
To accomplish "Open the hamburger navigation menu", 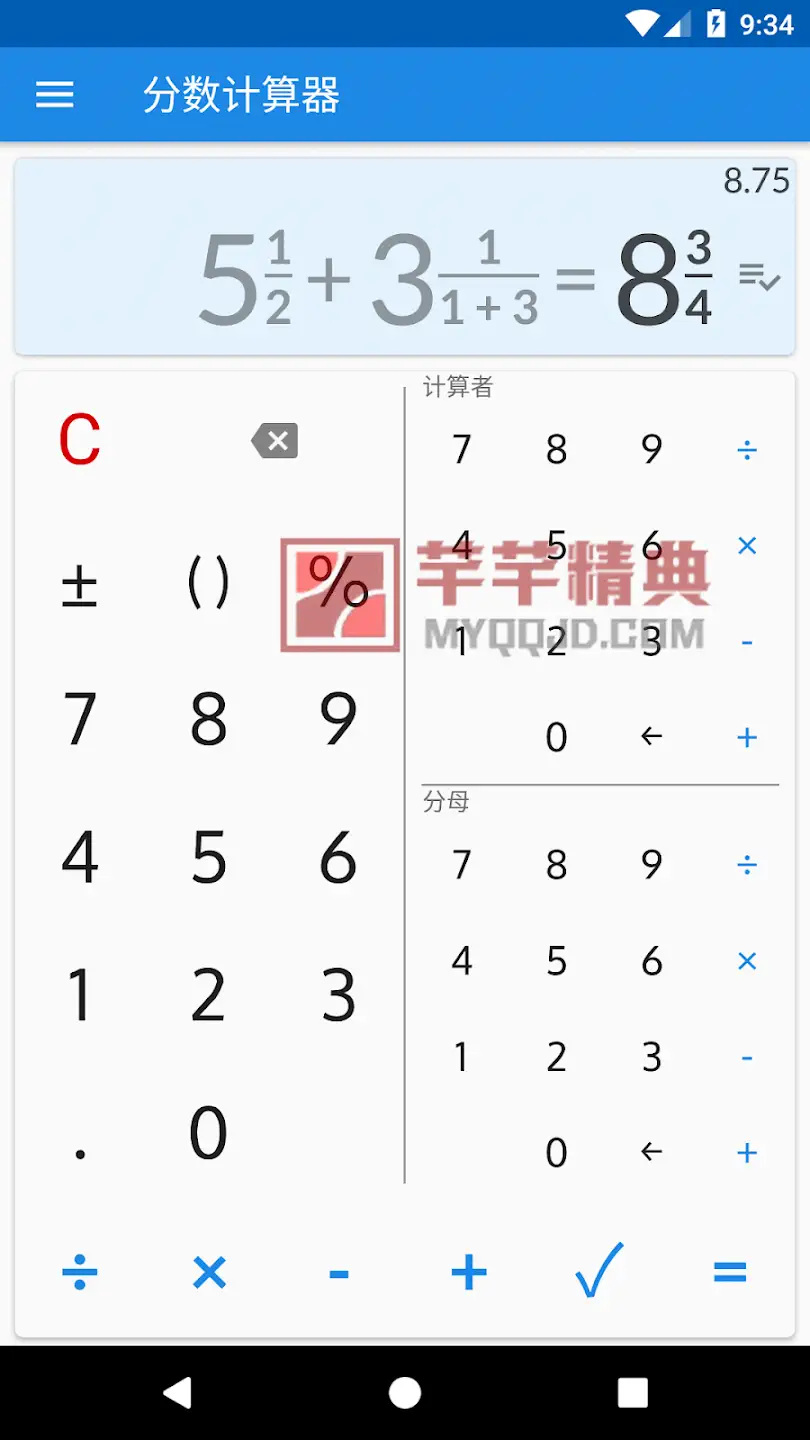I will (55, 95).
